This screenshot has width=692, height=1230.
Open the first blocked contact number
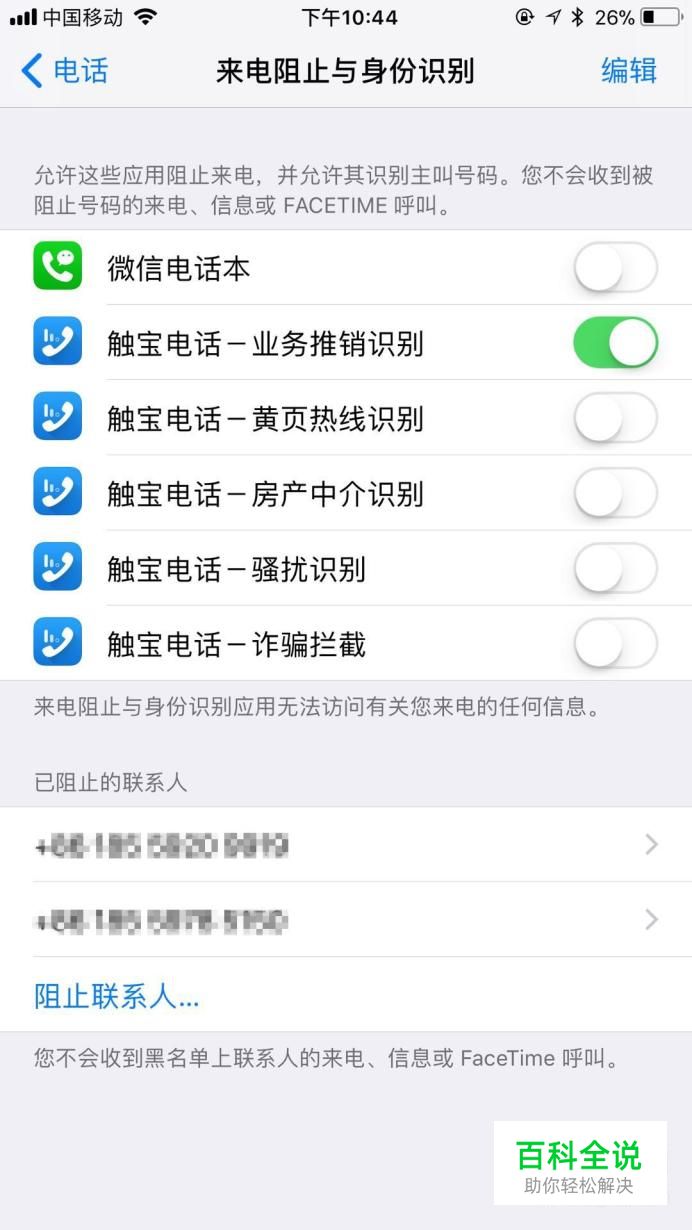coord(346,845)
